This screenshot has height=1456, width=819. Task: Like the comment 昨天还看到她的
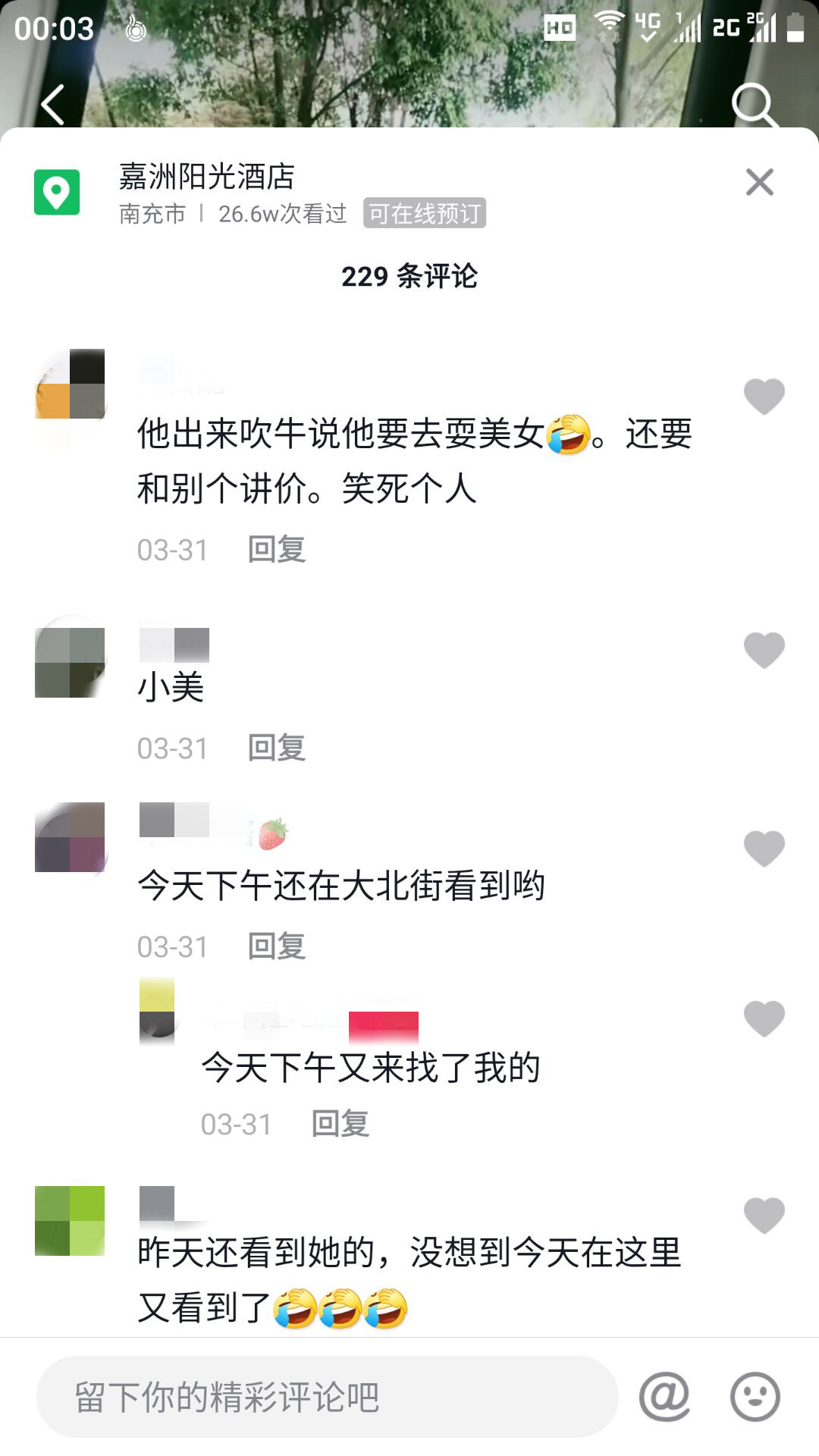764,1216
